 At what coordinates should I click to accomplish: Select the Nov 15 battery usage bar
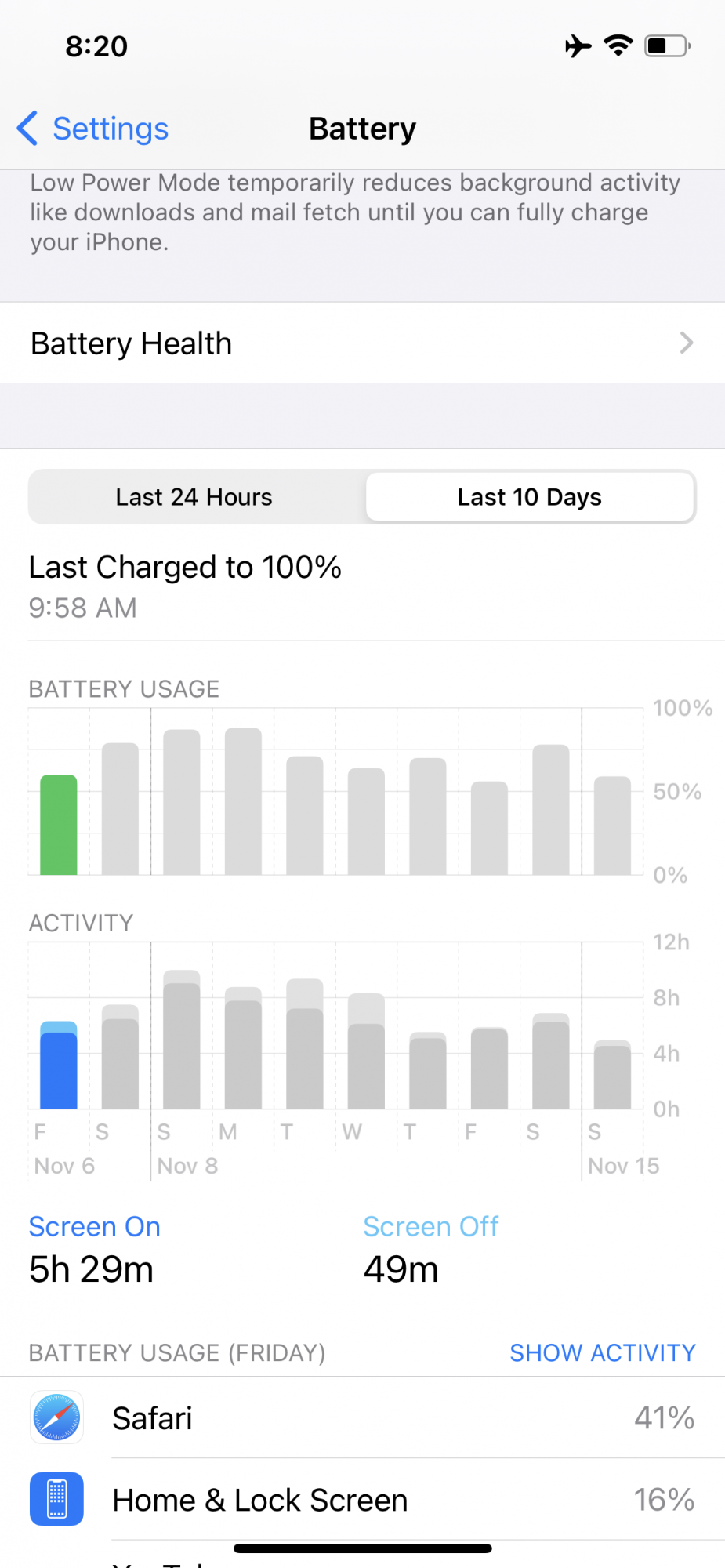coord(612,826)
